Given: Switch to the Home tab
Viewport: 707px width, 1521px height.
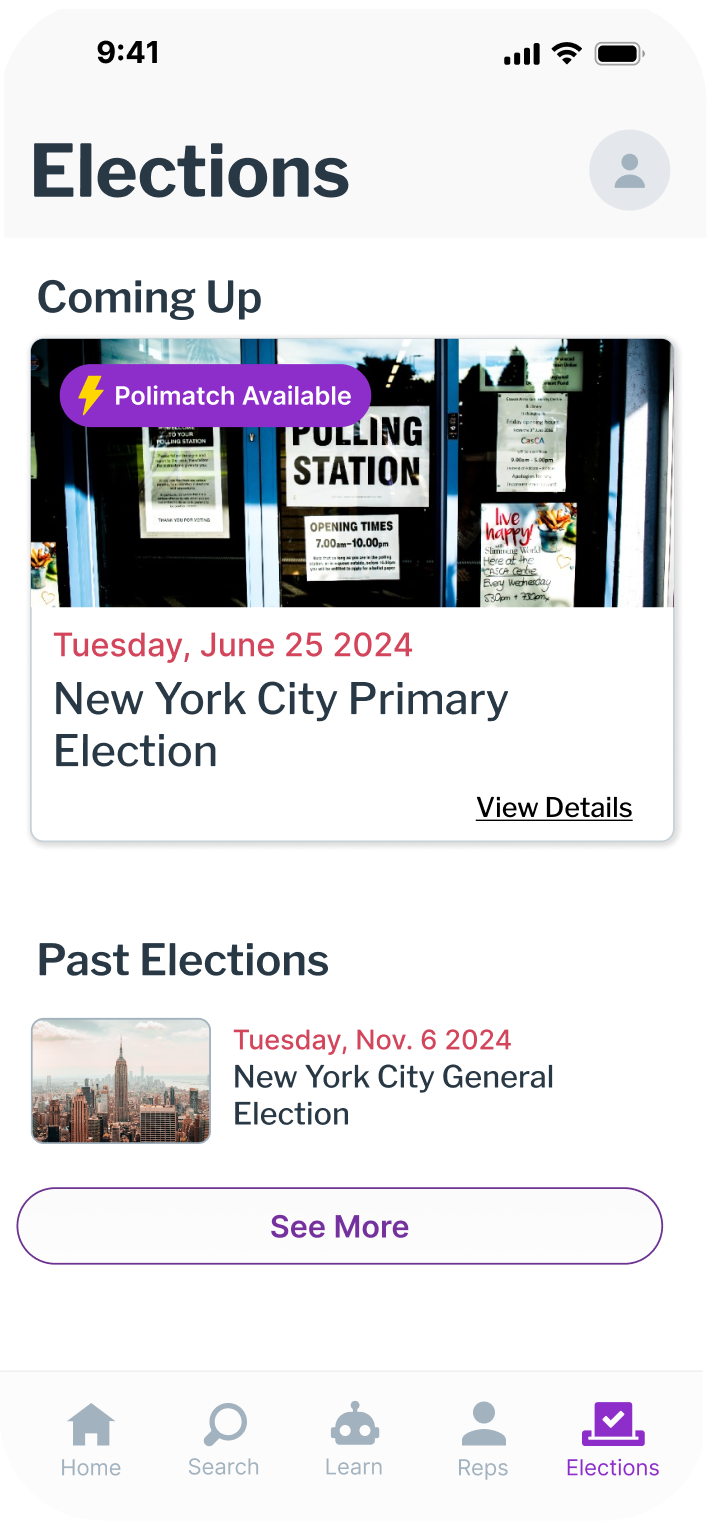Looking at the screenshot, I should (x=91, y=1440).
